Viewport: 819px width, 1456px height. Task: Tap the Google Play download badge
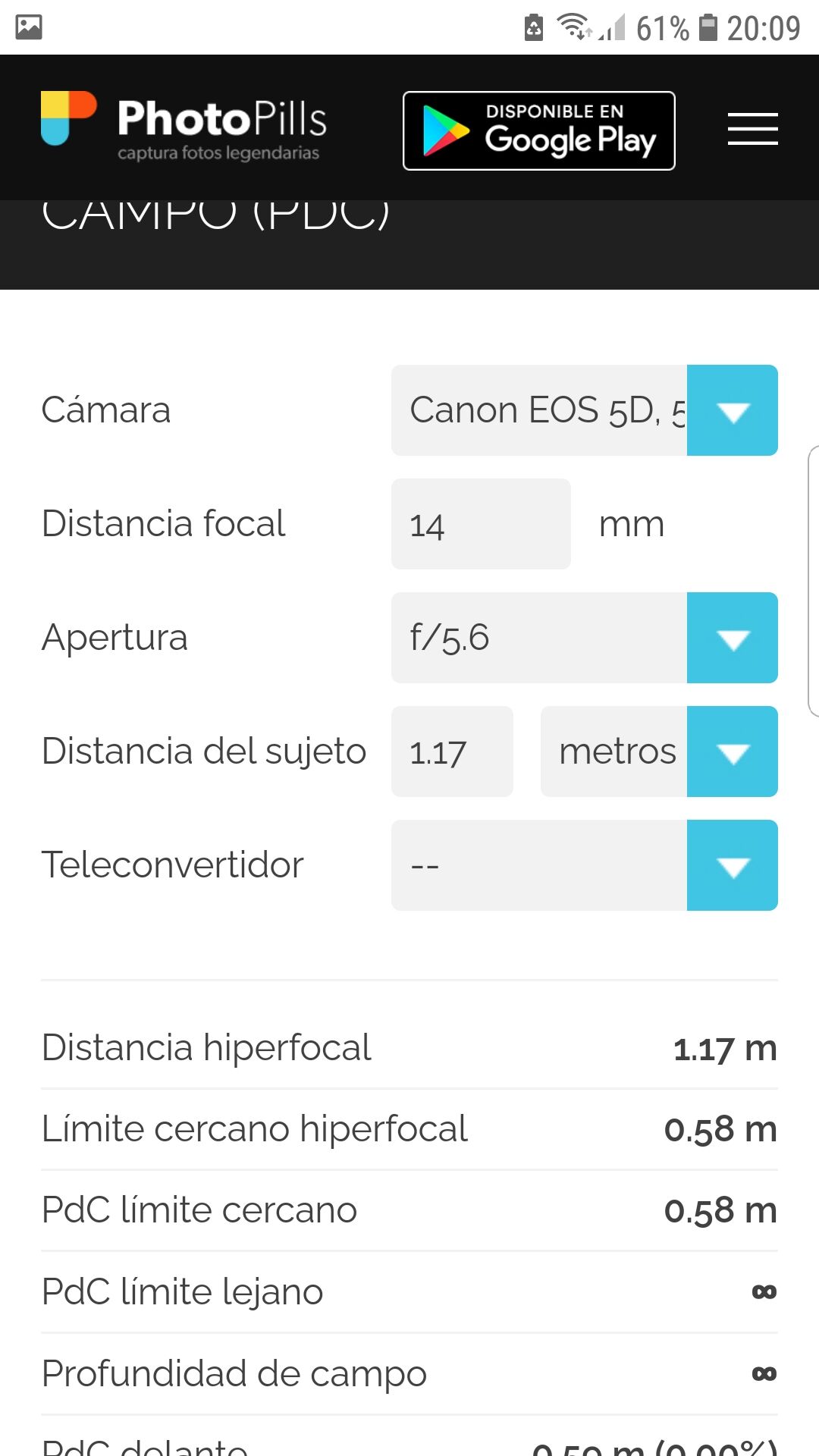click(539, 130)
